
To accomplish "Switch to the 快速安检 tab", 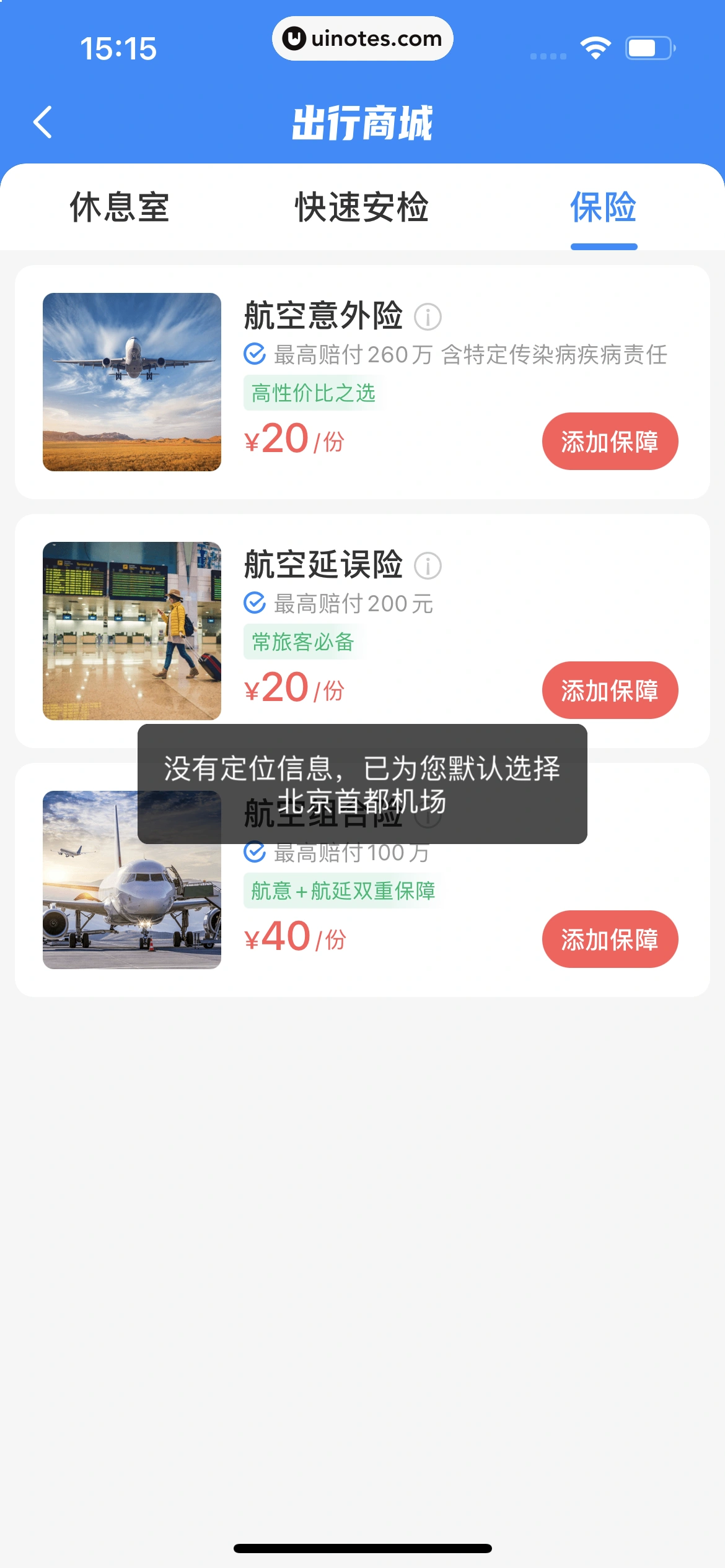I will coord(362,207).
